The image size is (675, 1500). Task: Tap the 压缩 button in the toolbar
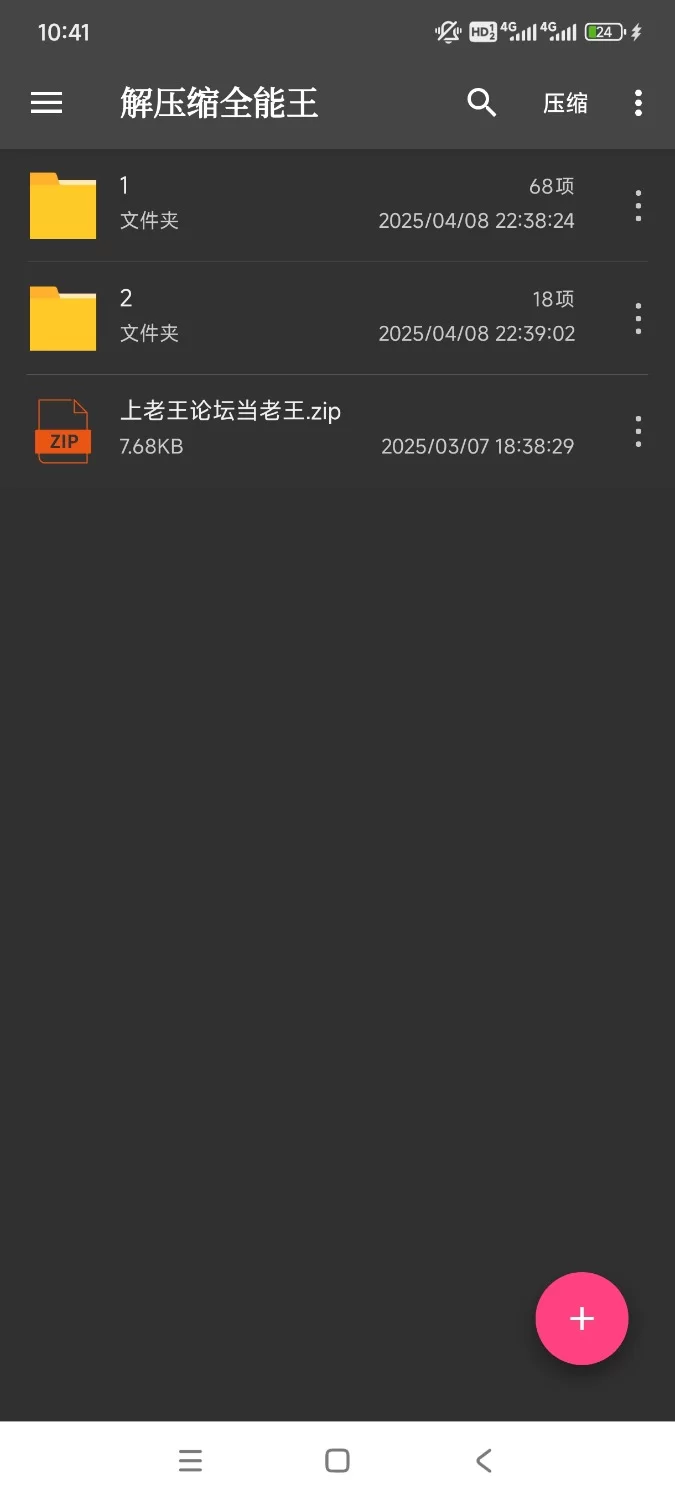[x=565, y=103]
